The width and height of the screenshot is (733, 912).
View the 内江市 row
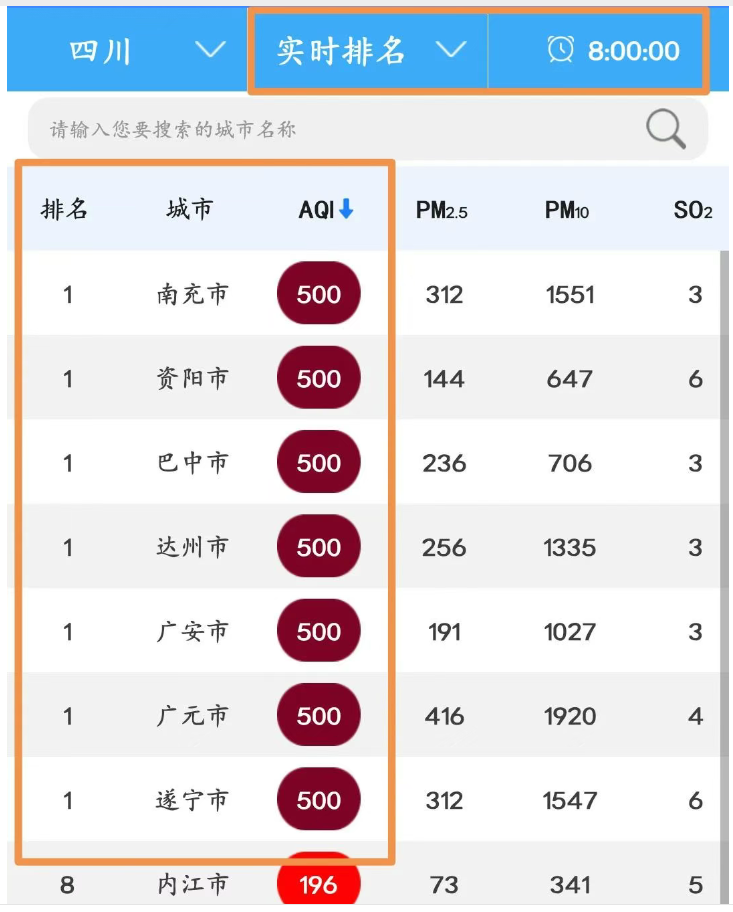192,885
